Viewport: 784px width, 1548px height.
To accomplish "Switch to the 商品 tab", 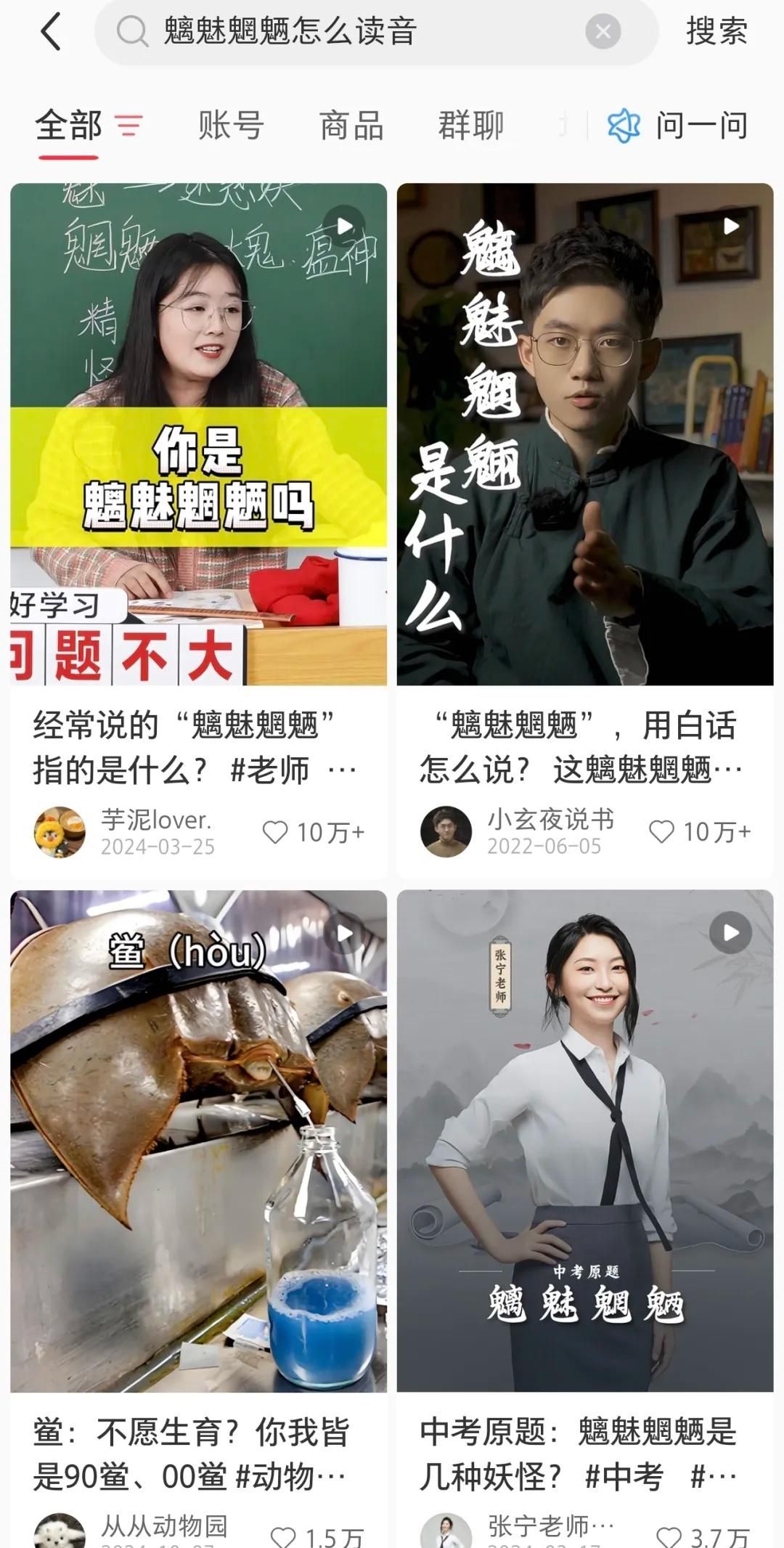I will tap(351, 126).
